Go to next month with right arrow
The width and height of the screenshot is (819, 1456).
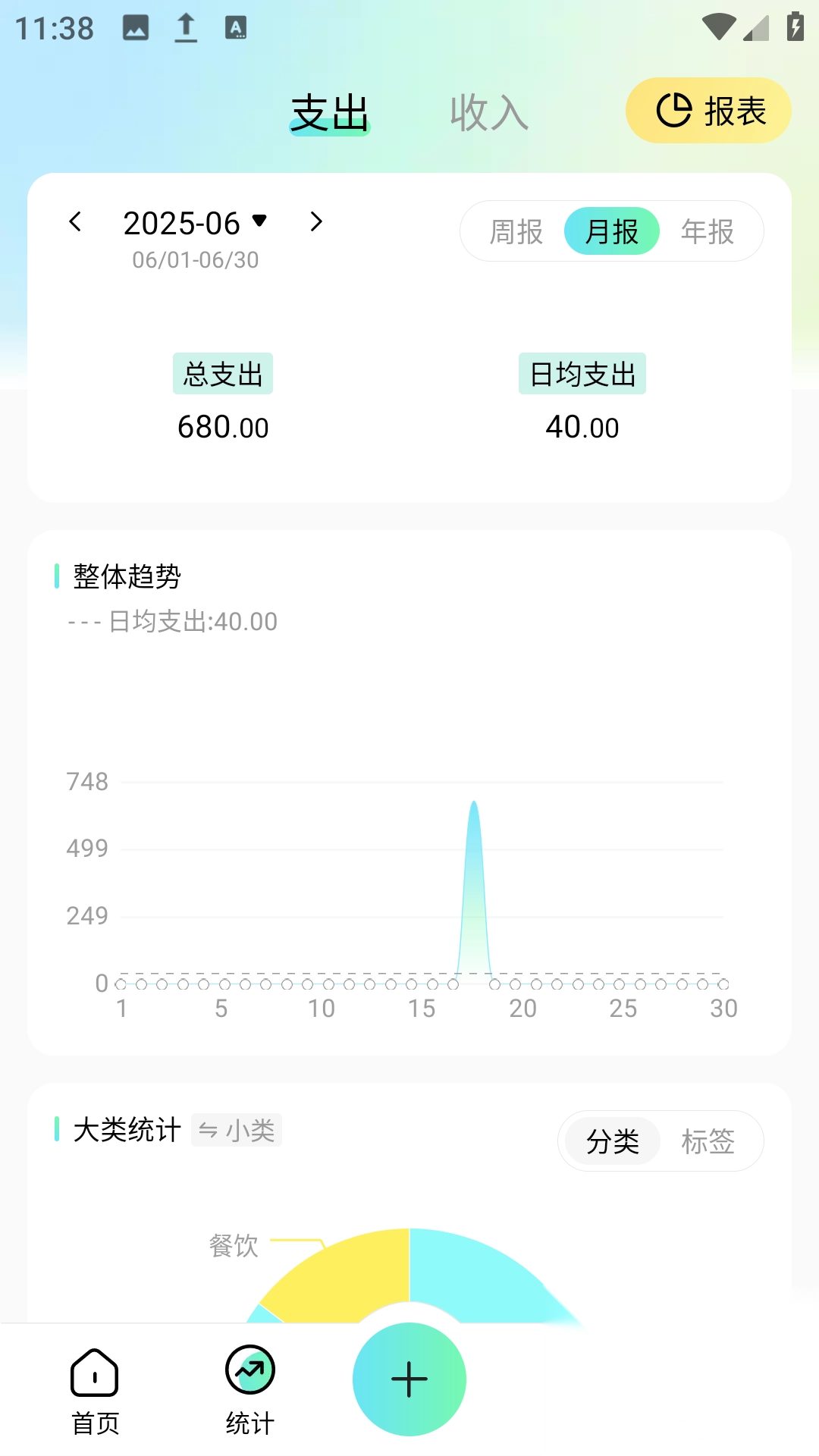click(317, 221)
